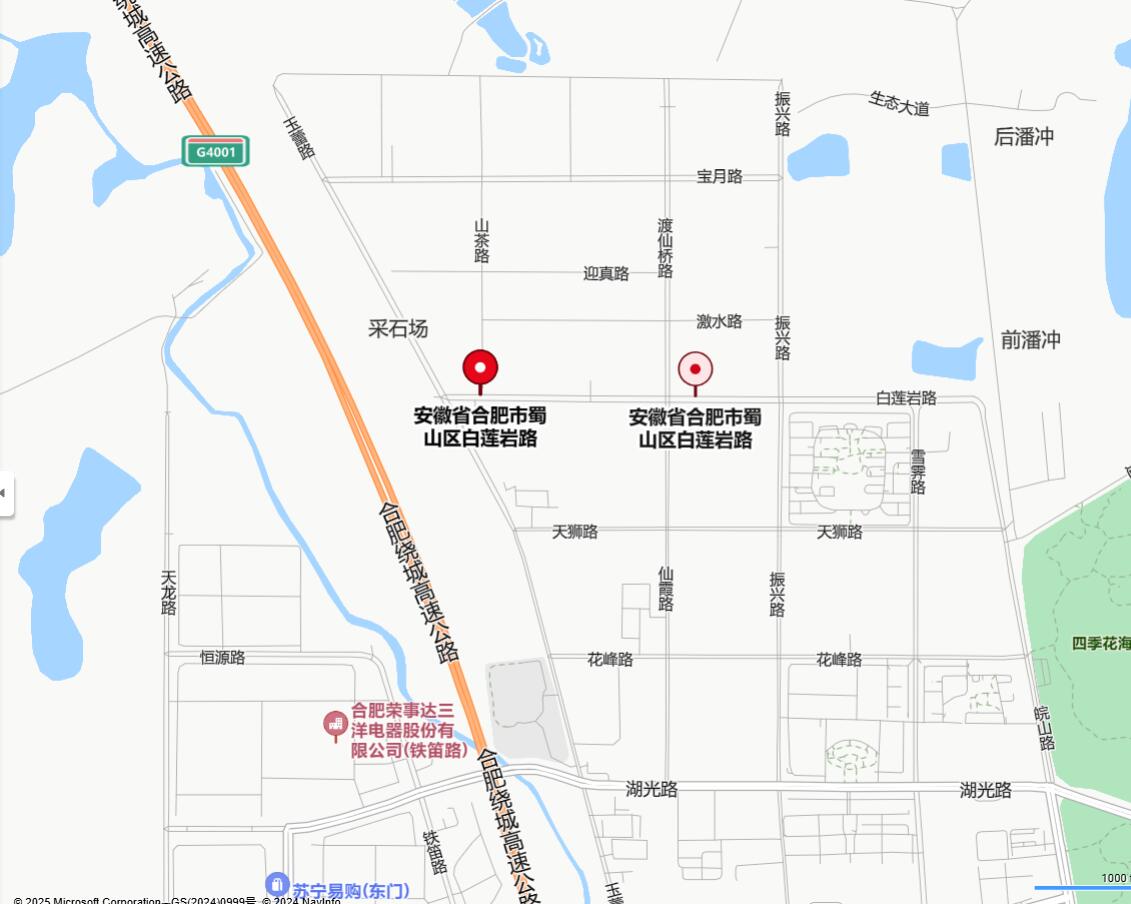Select the light pink location pin
The height and width of the screenshot is (904, 1131).
coord(695,369)
